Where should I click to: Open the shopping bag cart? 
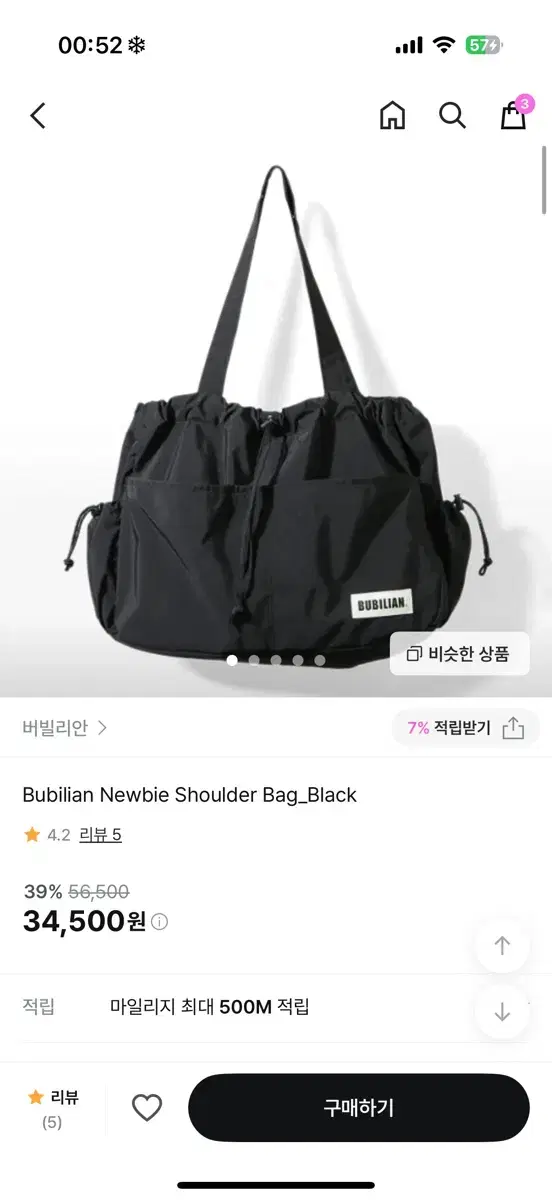tap(514, 114)
